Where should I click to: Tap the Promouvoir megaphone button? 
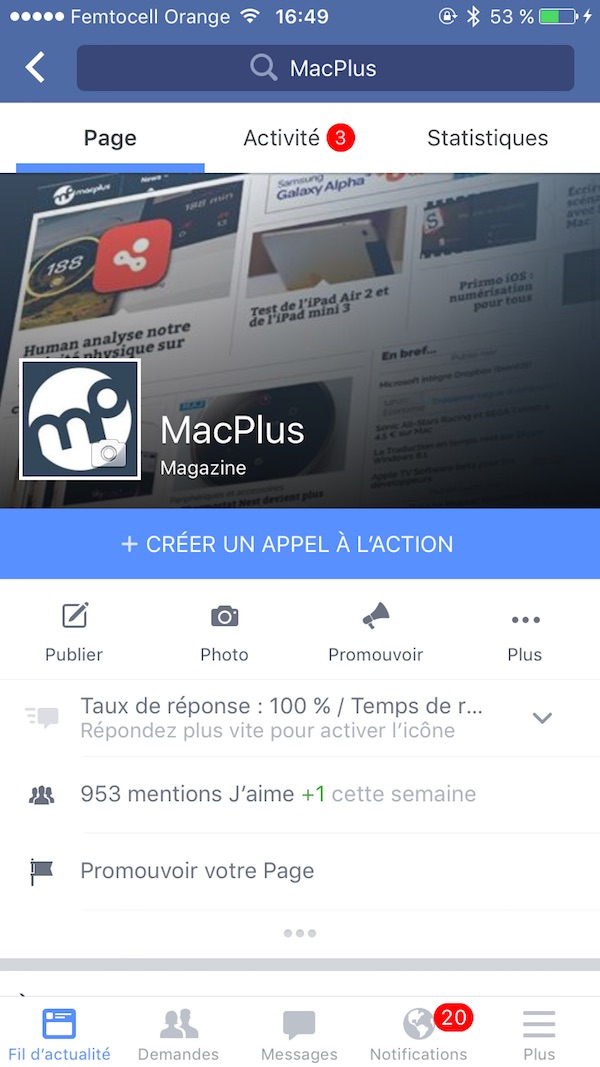376,632
